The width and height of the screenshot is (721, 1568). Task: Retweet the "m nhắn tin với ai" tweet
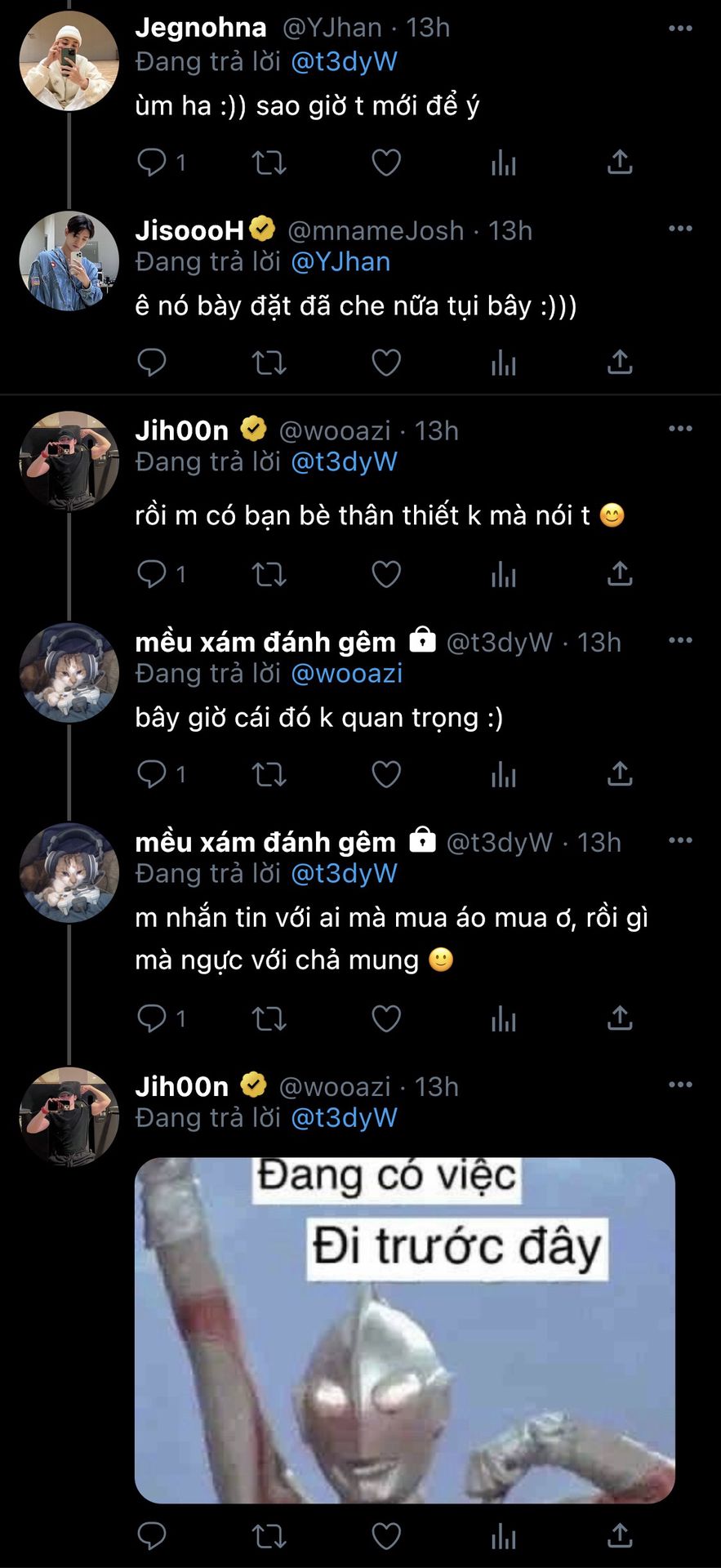tap(269, 1018)
